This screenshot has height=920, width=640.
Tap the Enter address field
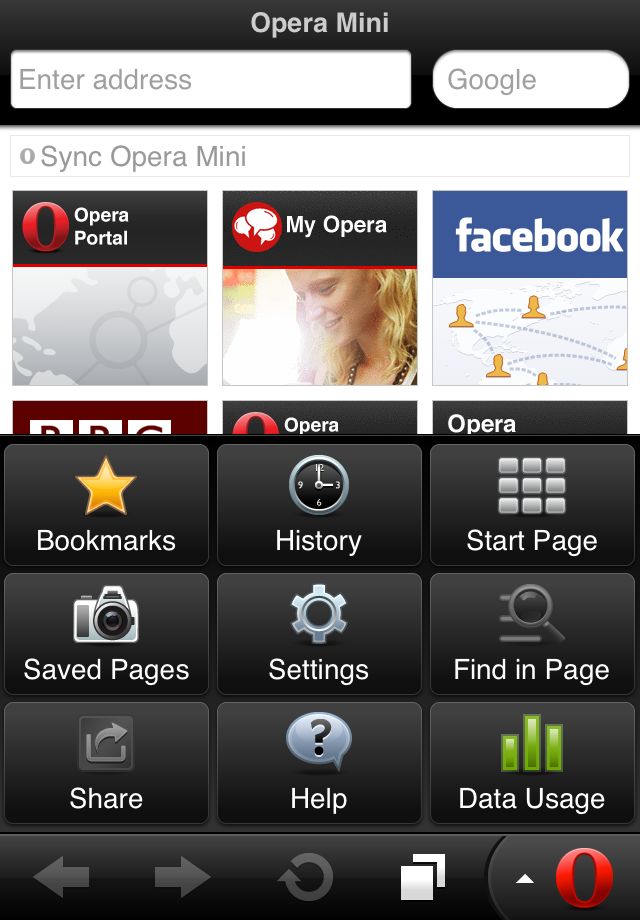click(x=210, y=80)
